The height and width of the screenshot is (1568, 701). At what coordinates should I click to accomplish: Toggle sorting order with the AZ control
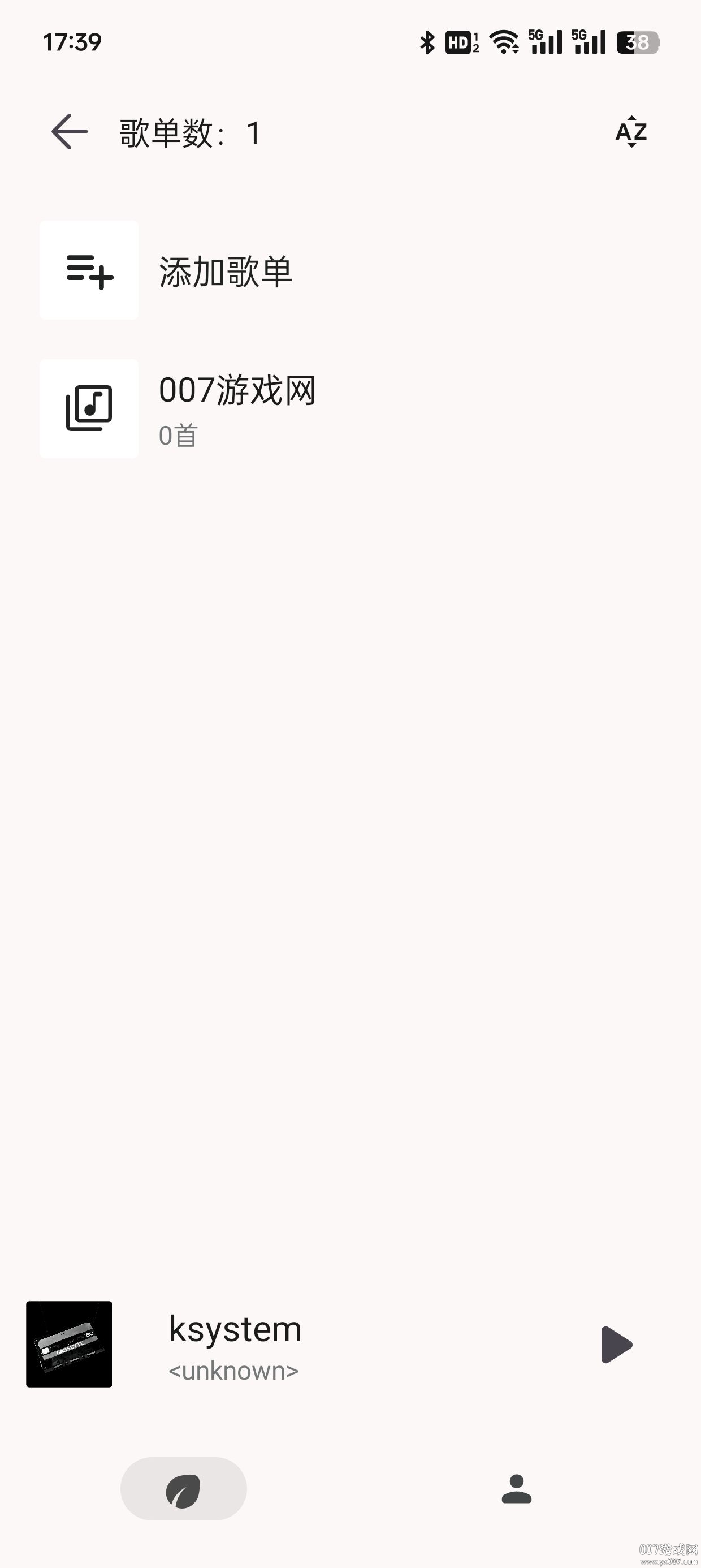pos(630,131)
